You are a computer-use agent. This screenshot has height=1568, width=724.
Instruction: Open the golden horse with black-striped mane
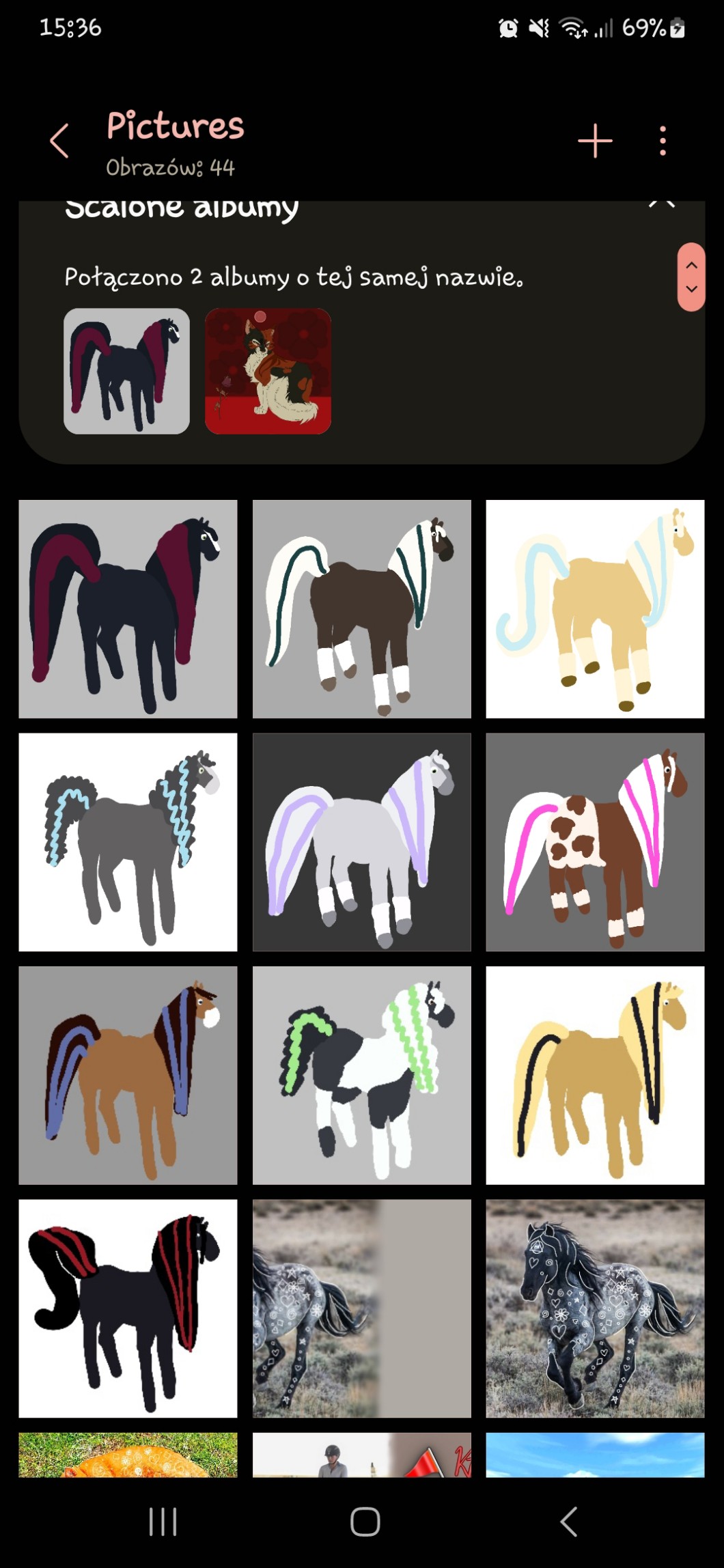pos(595,1075)
